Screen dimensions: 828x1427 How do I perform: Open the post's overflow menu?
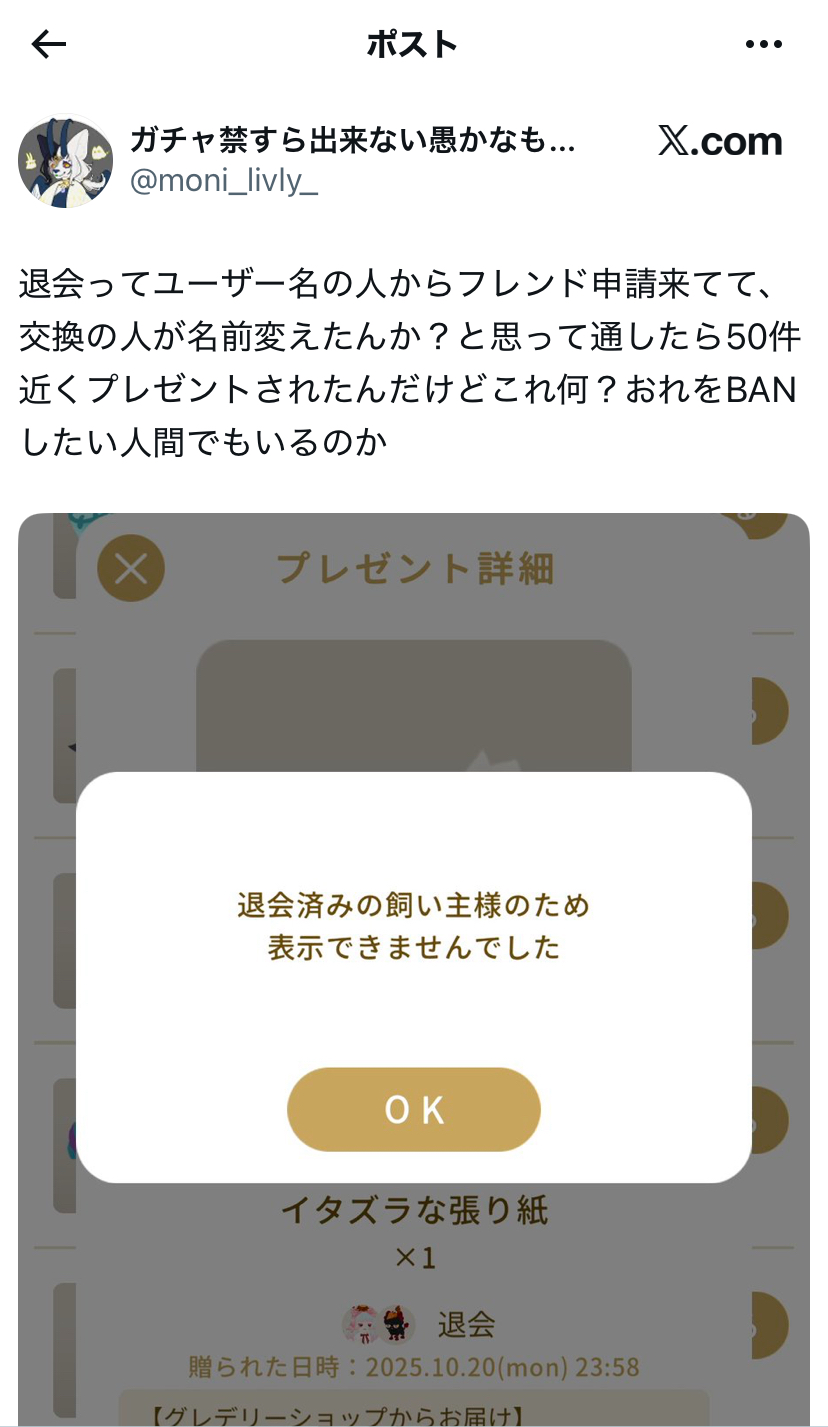pyautogui.click(x=764, y=44)
